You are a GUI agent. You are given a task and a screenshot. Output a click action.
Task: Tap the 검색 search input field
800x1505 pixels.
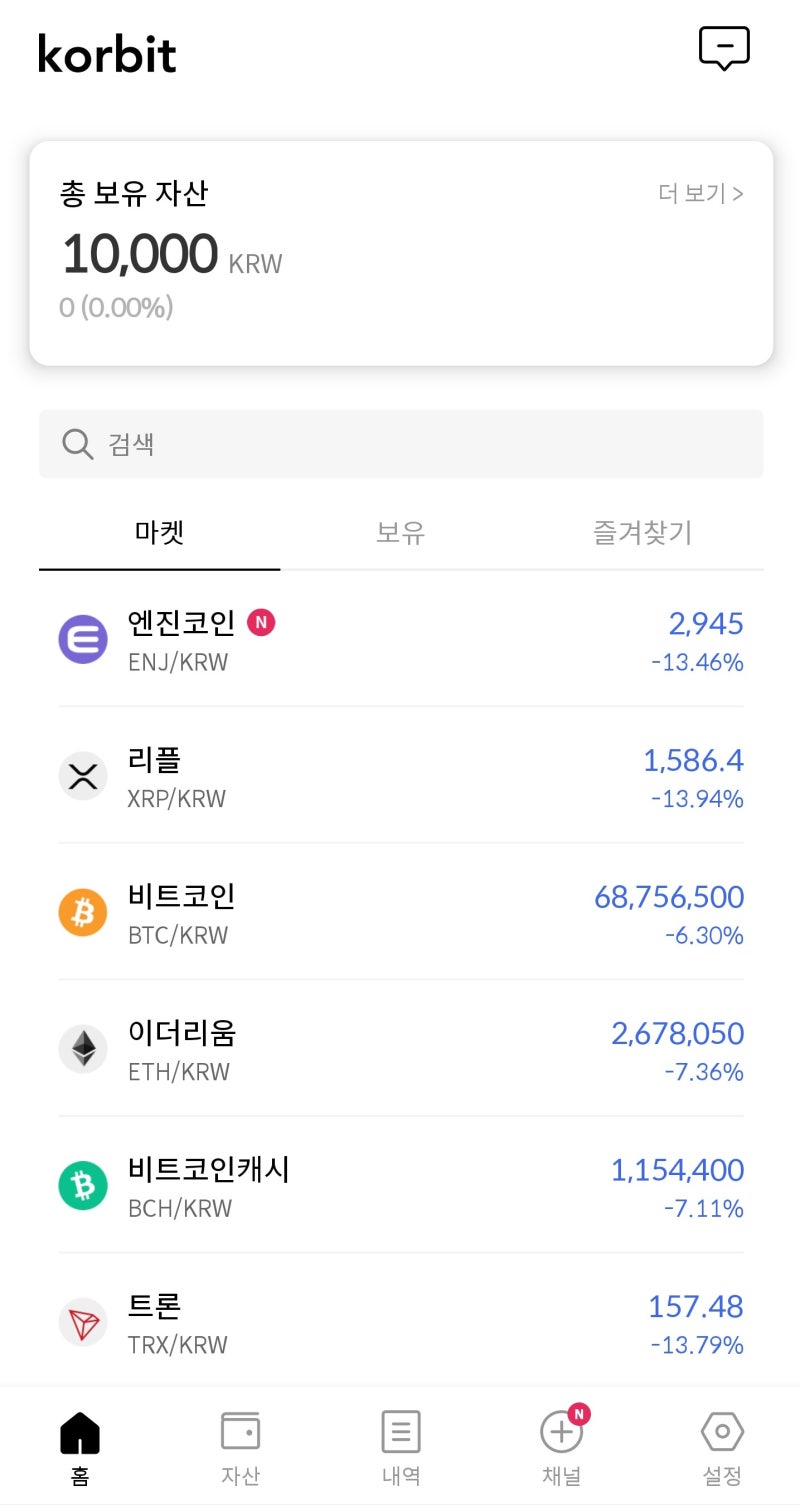[x=400, y=443]
